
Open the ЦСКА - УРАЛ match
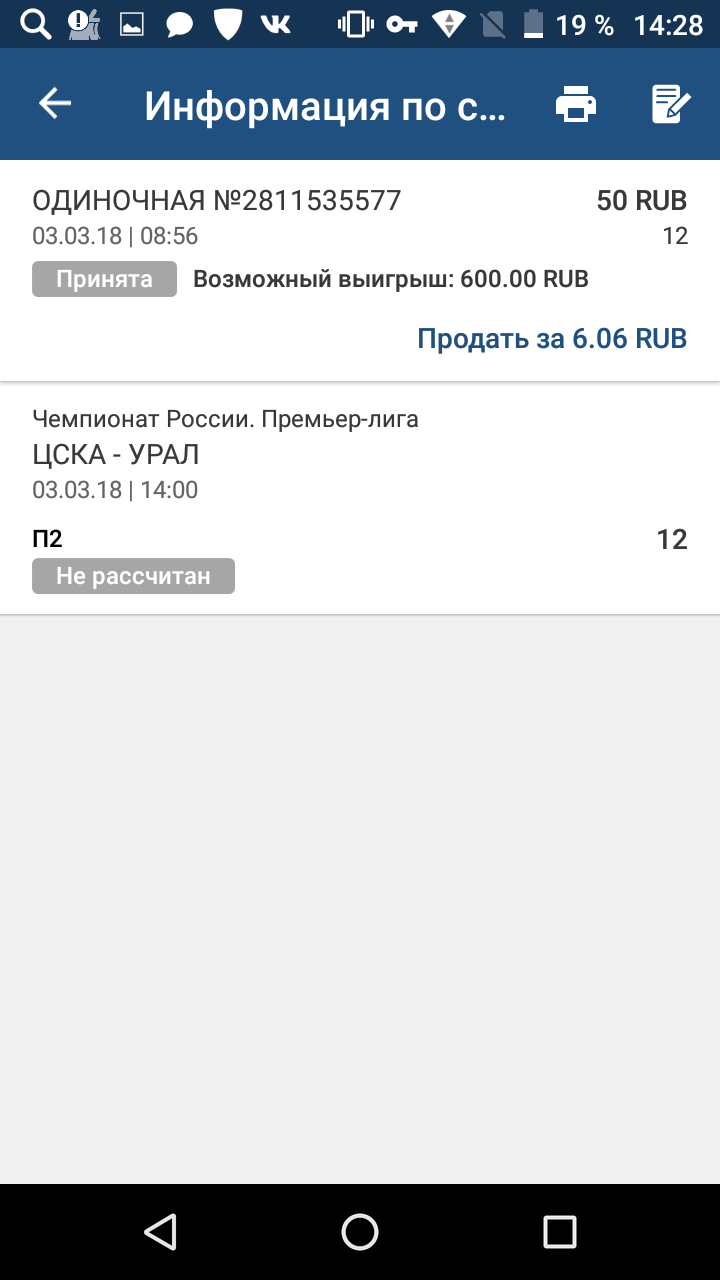pos(116,454)
